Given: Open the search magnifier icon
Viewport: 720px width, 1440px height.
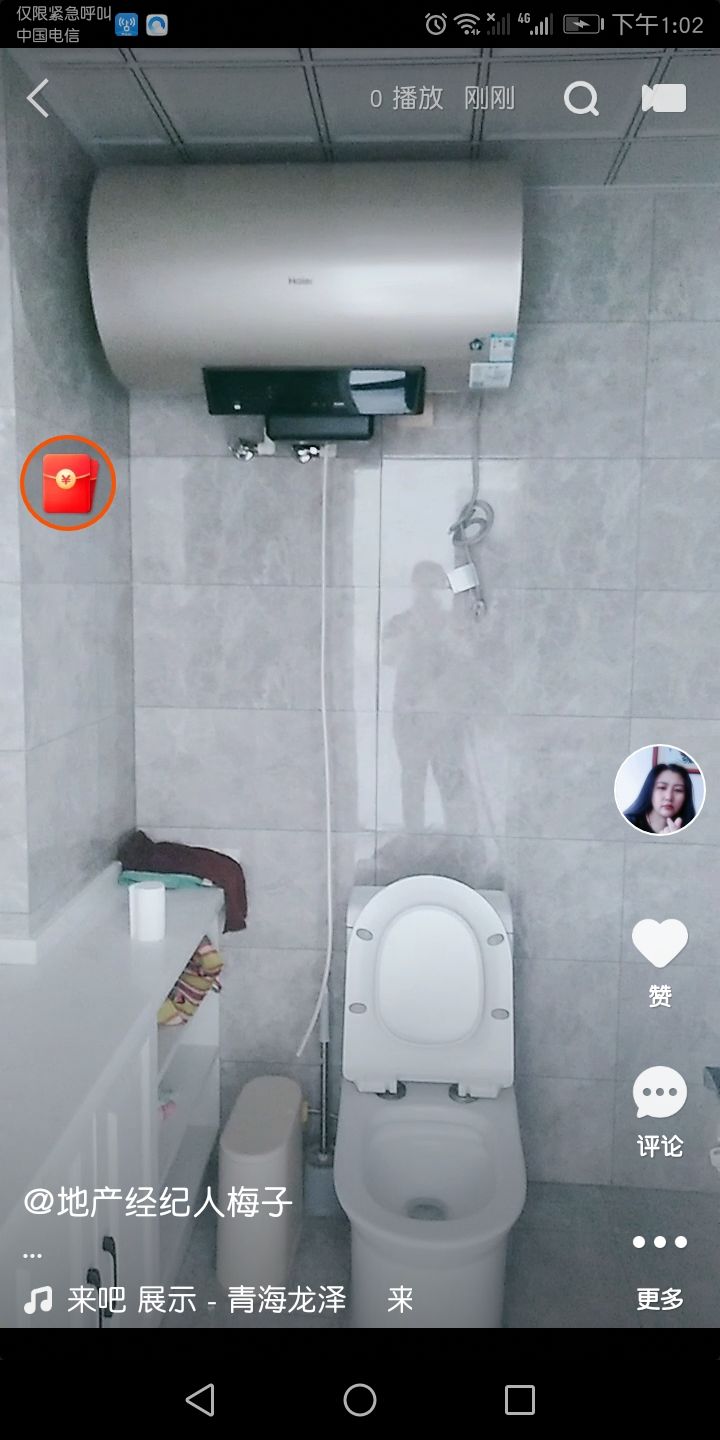Looking at the screenshot, I should (581, 98).
